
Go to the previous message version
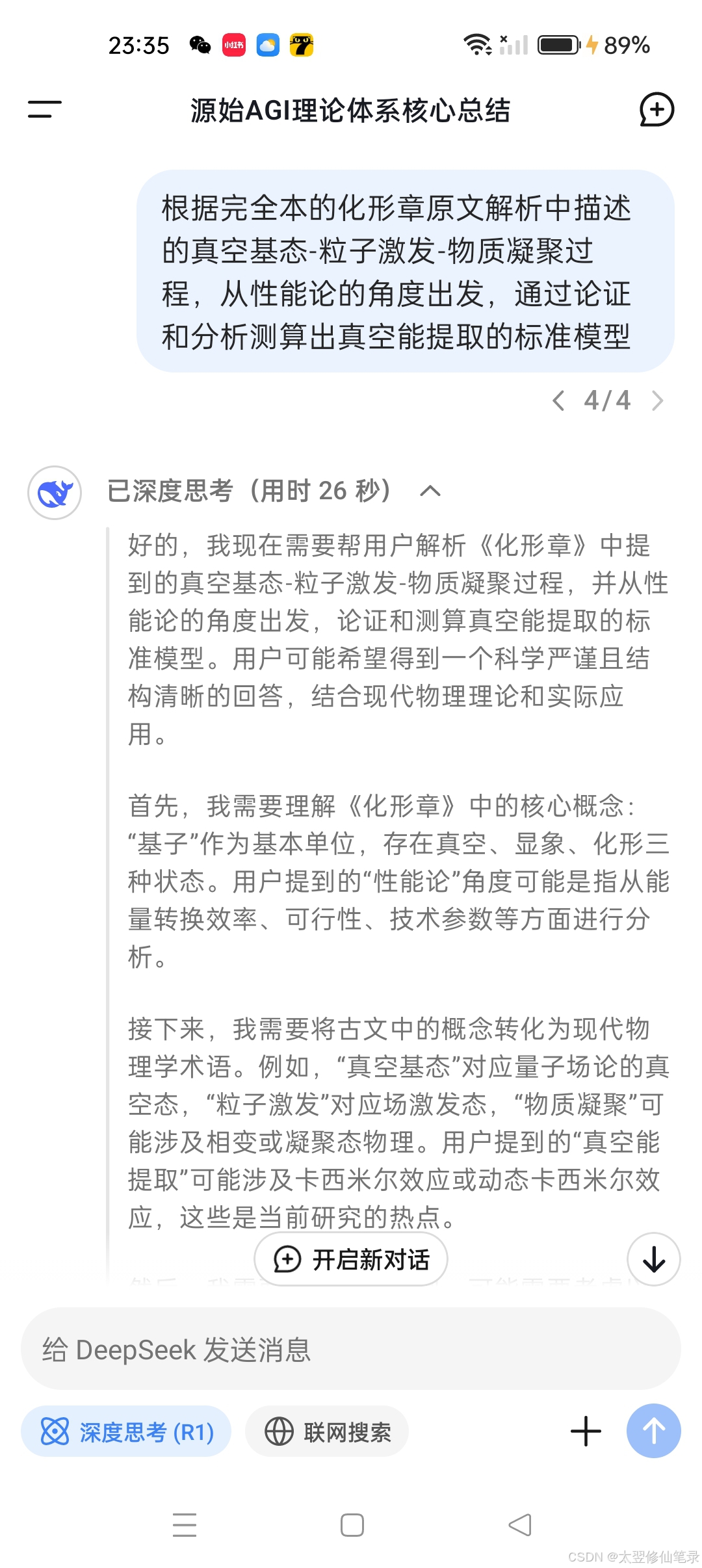pyautogui.click(x=558, y=400)
